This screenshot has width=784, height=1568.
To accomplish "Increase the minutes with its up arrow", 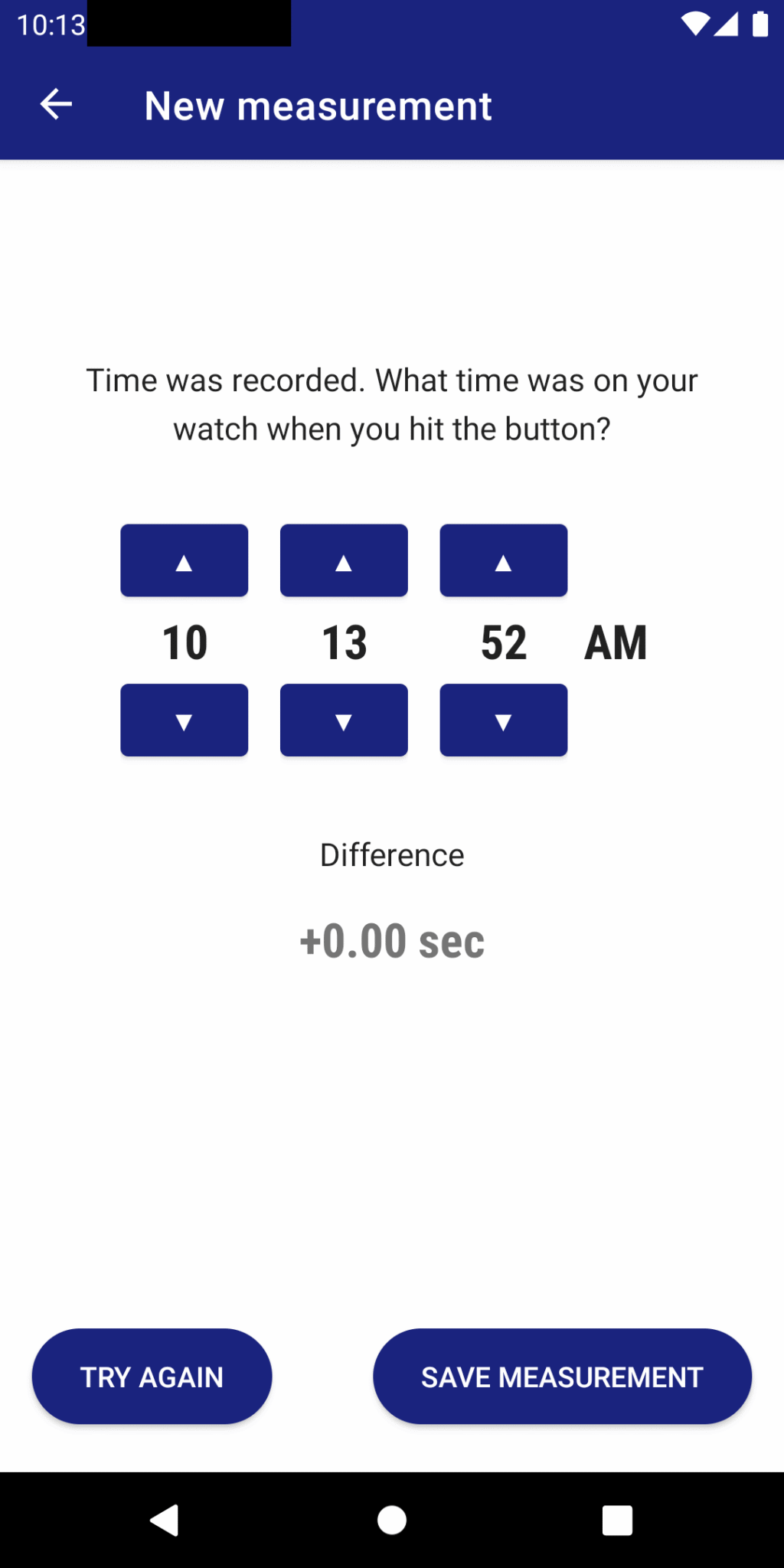I will pos(344,560).
